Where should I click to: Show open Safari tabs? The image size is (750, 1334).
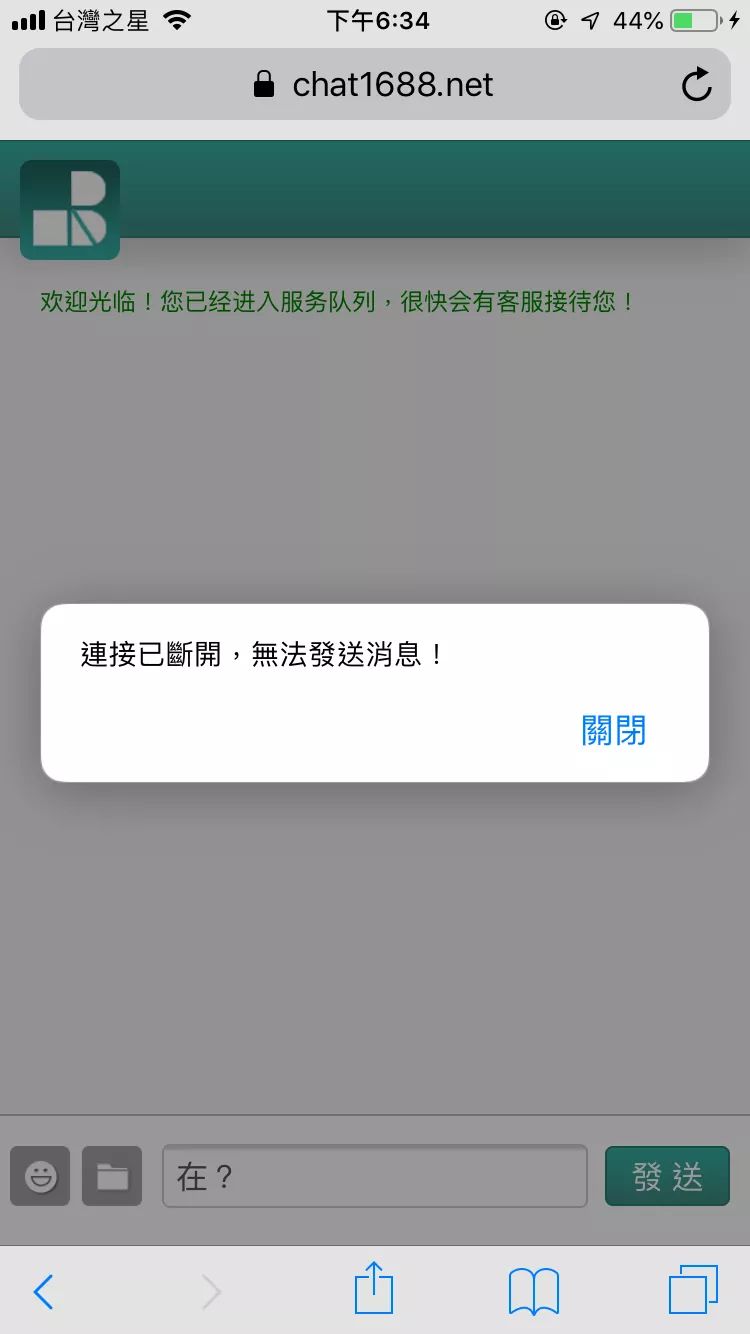coord(693,1290)
